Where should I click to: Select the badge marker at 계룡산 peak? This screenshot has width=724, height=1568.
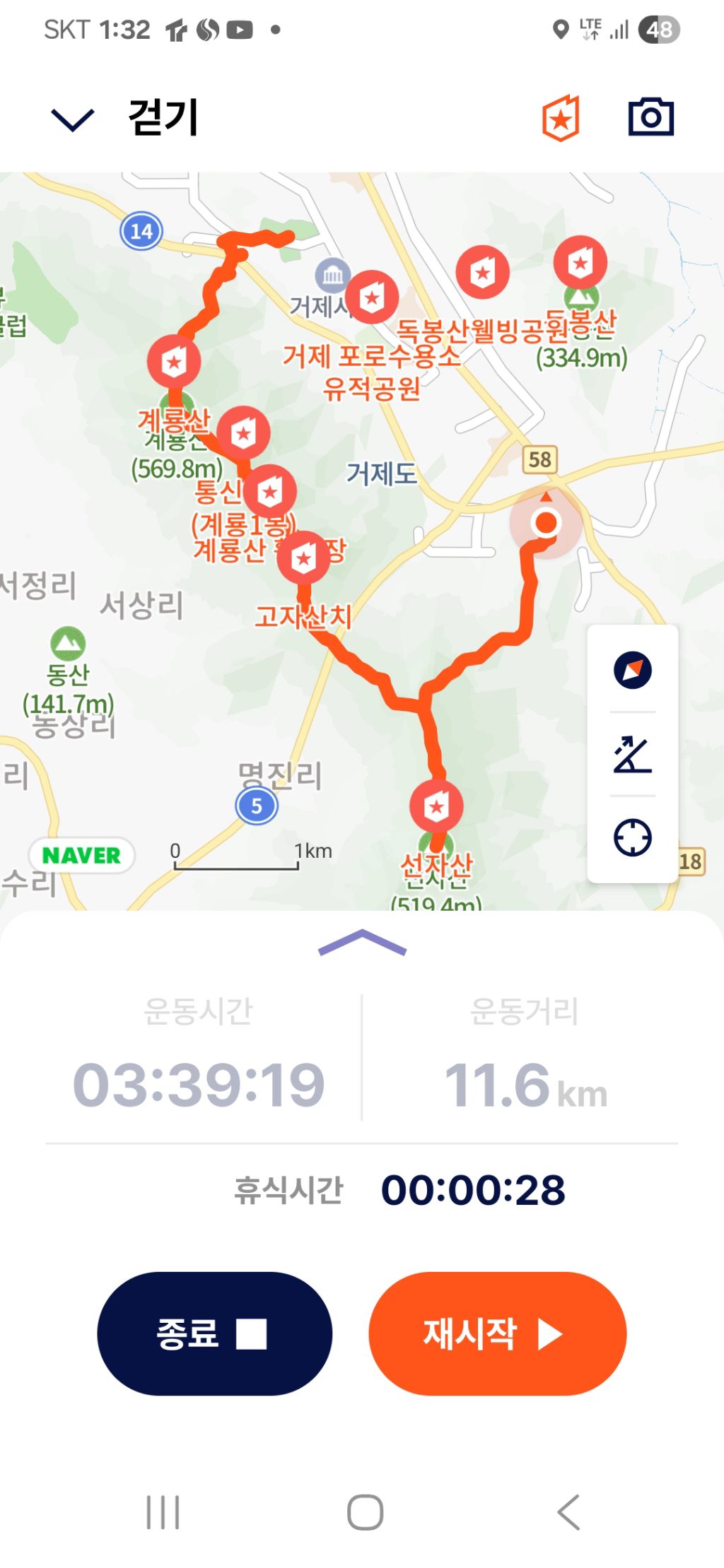tap(174, 362)
